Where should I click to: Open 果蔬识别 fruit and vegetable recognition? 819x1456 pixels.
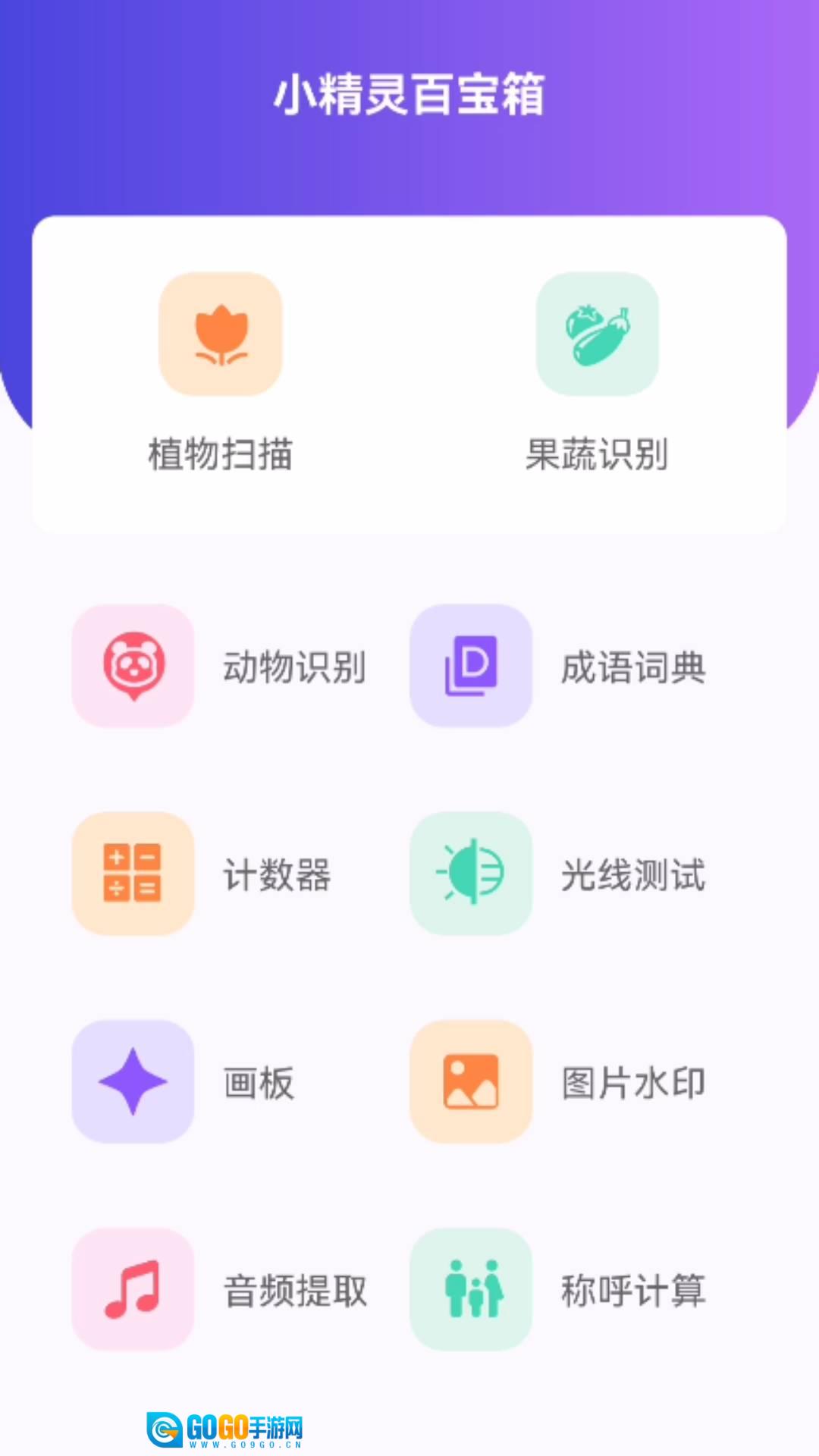597,334
